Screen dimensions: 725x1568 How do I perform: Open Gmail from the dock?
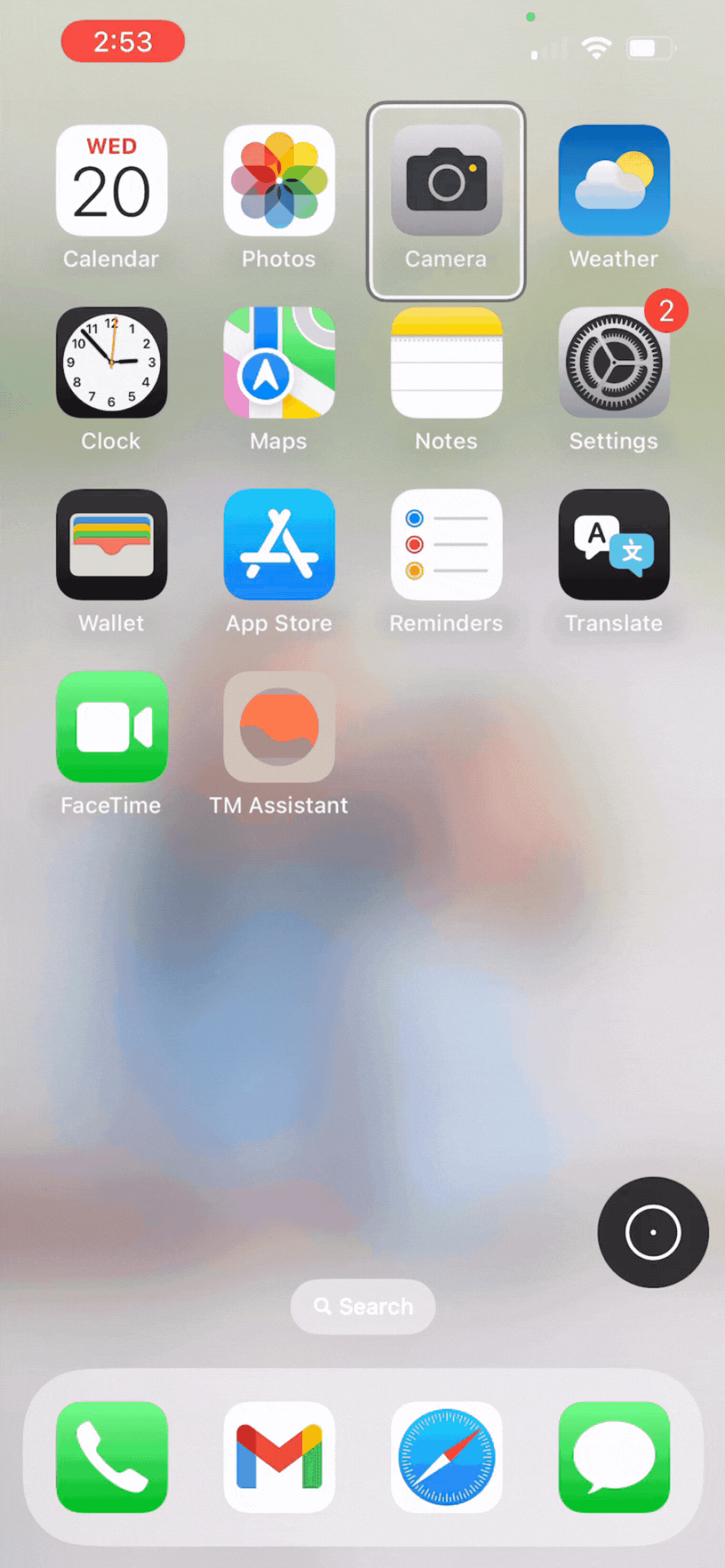pos(279,1457)
